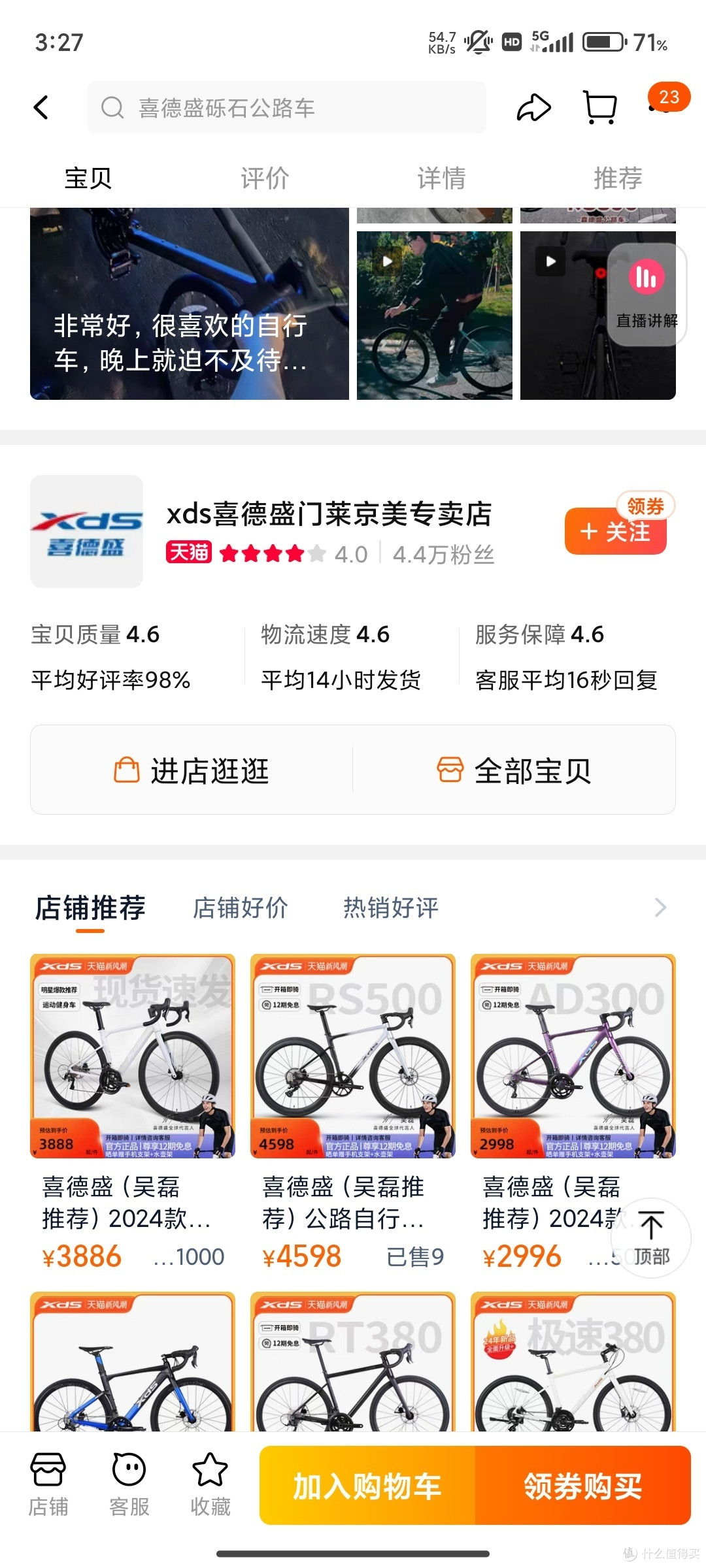The height and width of the screenshot is (1568, 706).
Task: Open the search bar magnifier
Action: coord(112,108)
